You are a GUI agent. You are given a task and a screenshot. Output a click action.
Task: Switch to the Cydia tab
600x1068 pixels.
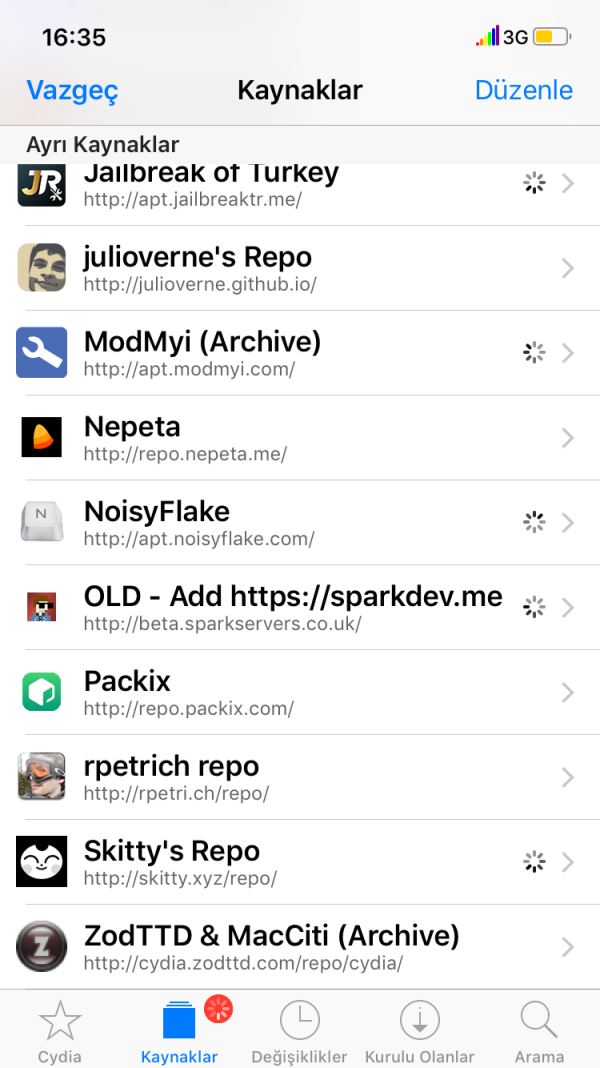click(60, 1032)
